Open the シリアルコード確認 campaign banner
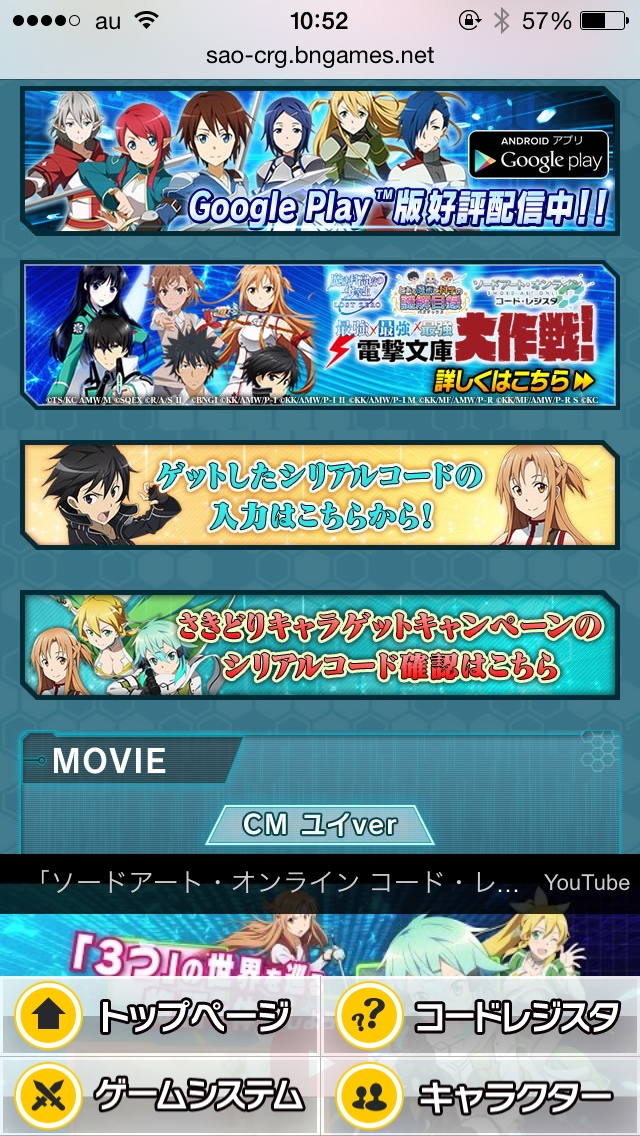 point(320,645)
